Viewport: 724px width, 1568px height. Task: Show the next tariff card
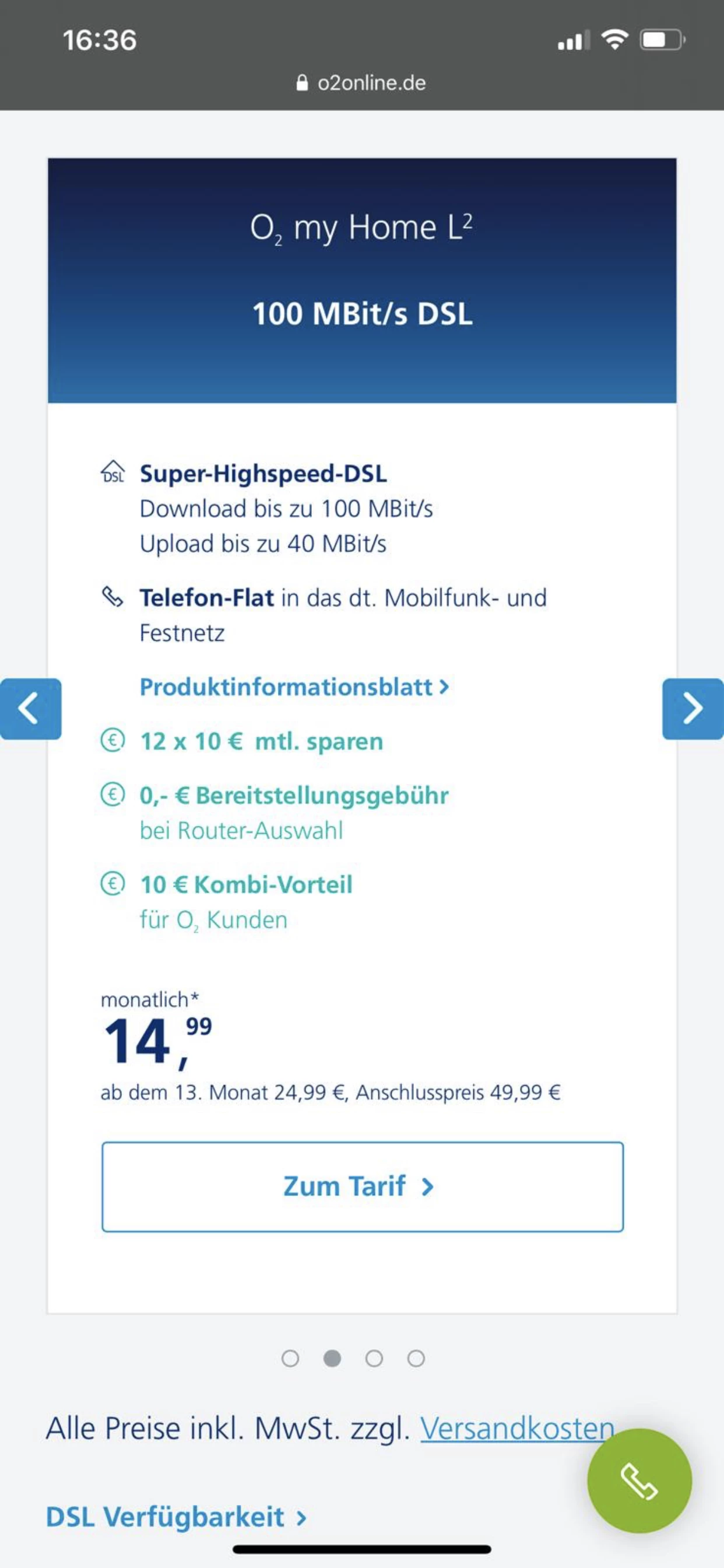click(x=693, y=709)
